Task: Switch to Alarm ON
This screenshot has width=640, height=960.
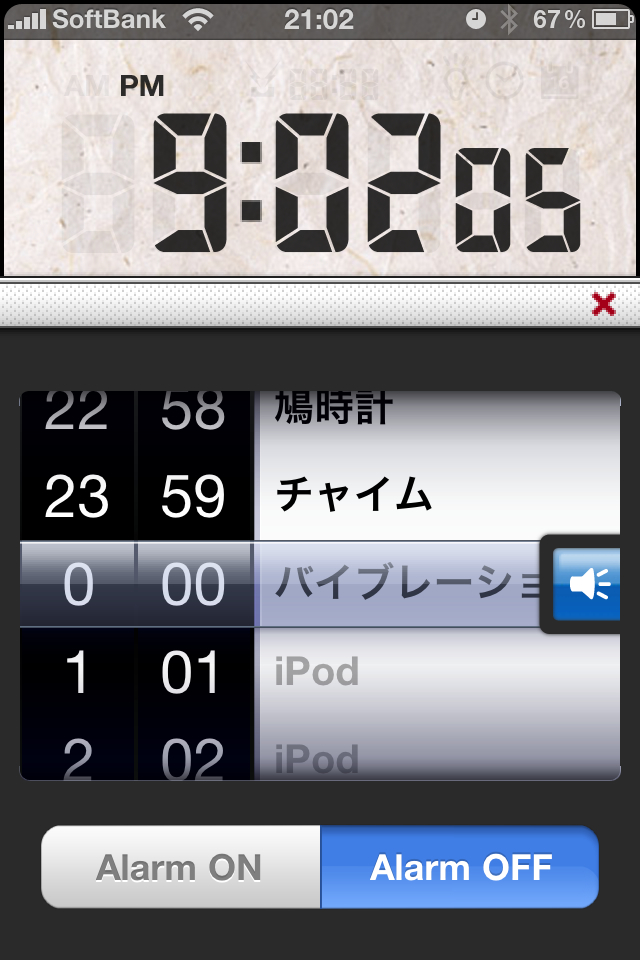Action: click(x=181, y=867)
